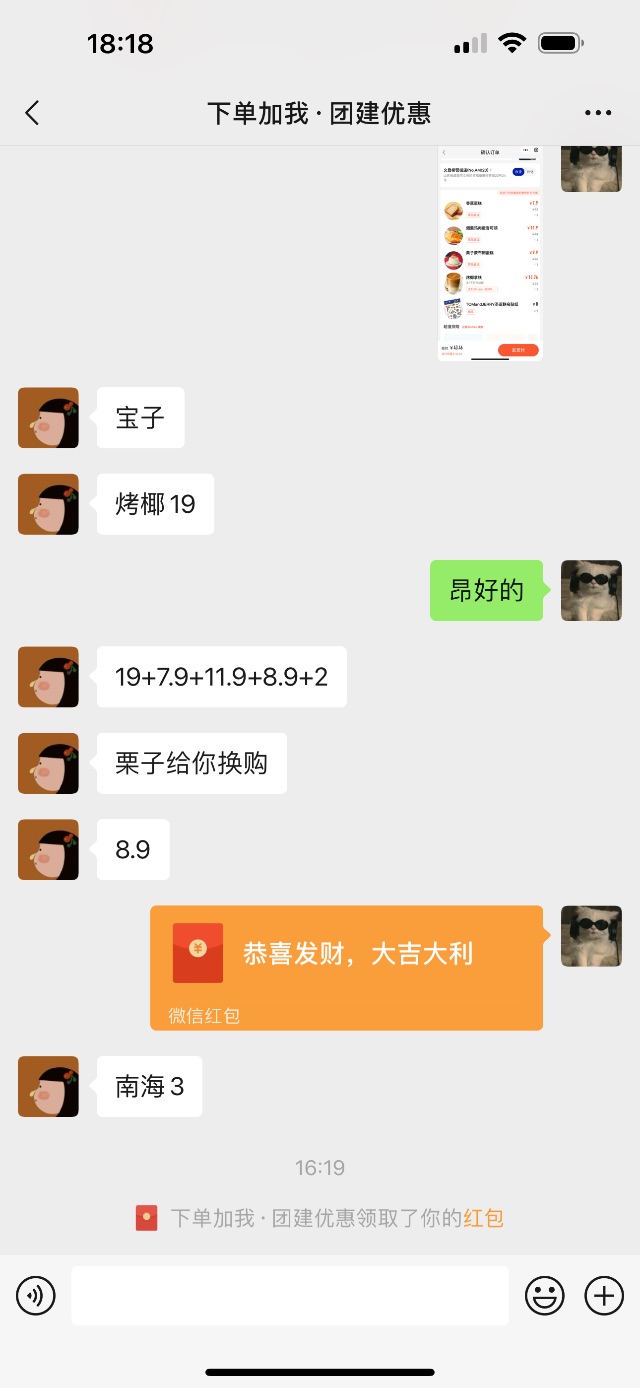Open my avatar beside 昂好的 message
Screen dimensions: 640x1388
point(591,590)
